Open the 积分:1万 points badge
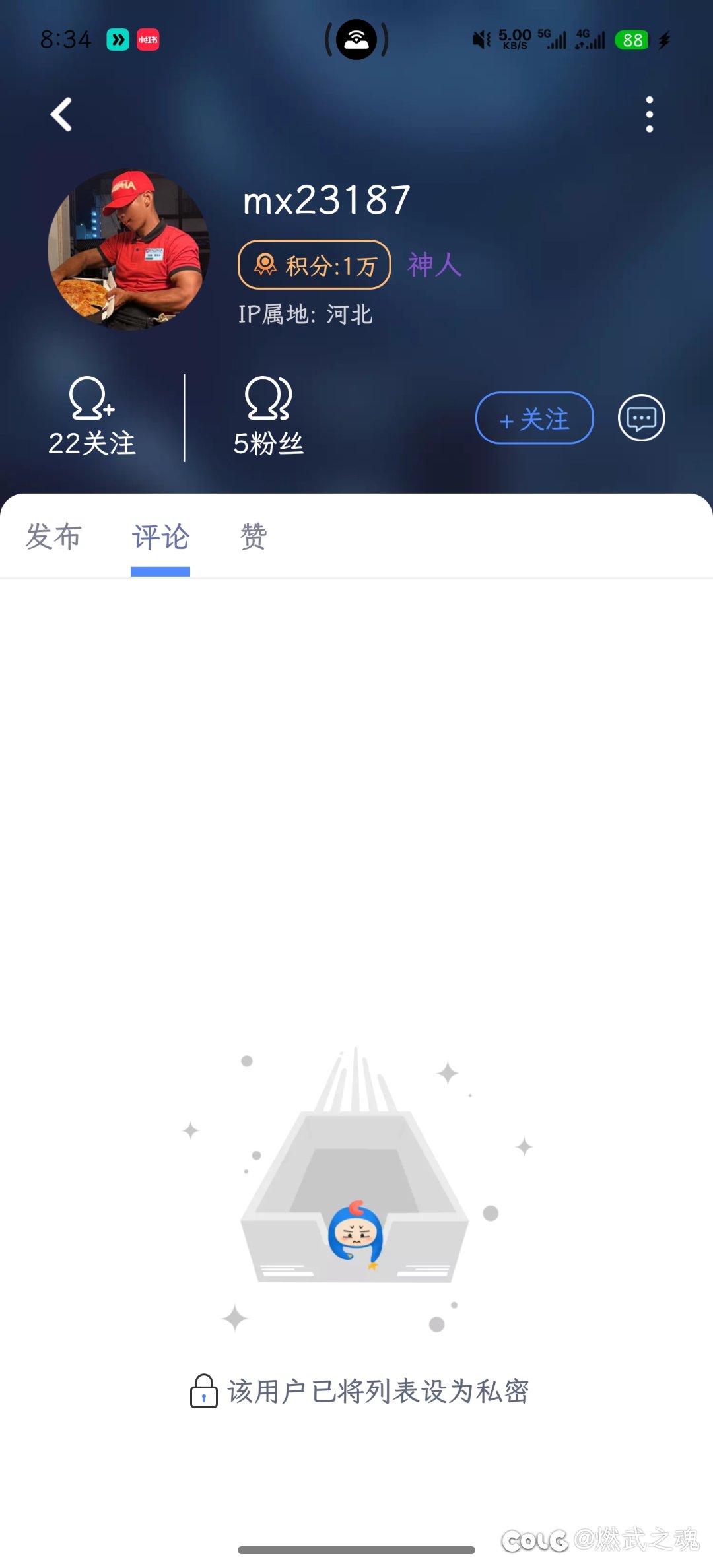The height and width of the screenshot is (1568, 713). pos(314,265)
